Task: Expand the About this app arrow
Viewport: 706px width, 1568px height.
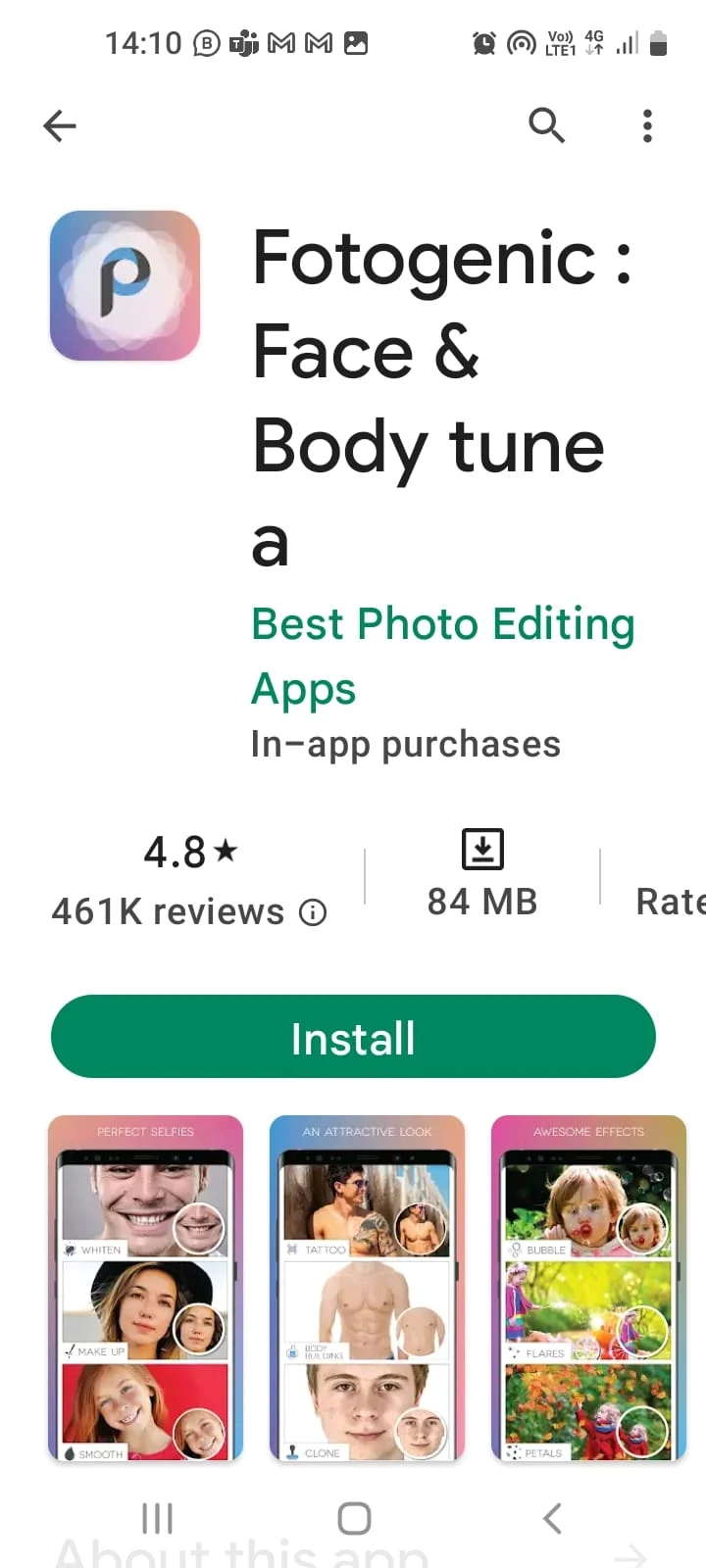Action: (632, 1555)
